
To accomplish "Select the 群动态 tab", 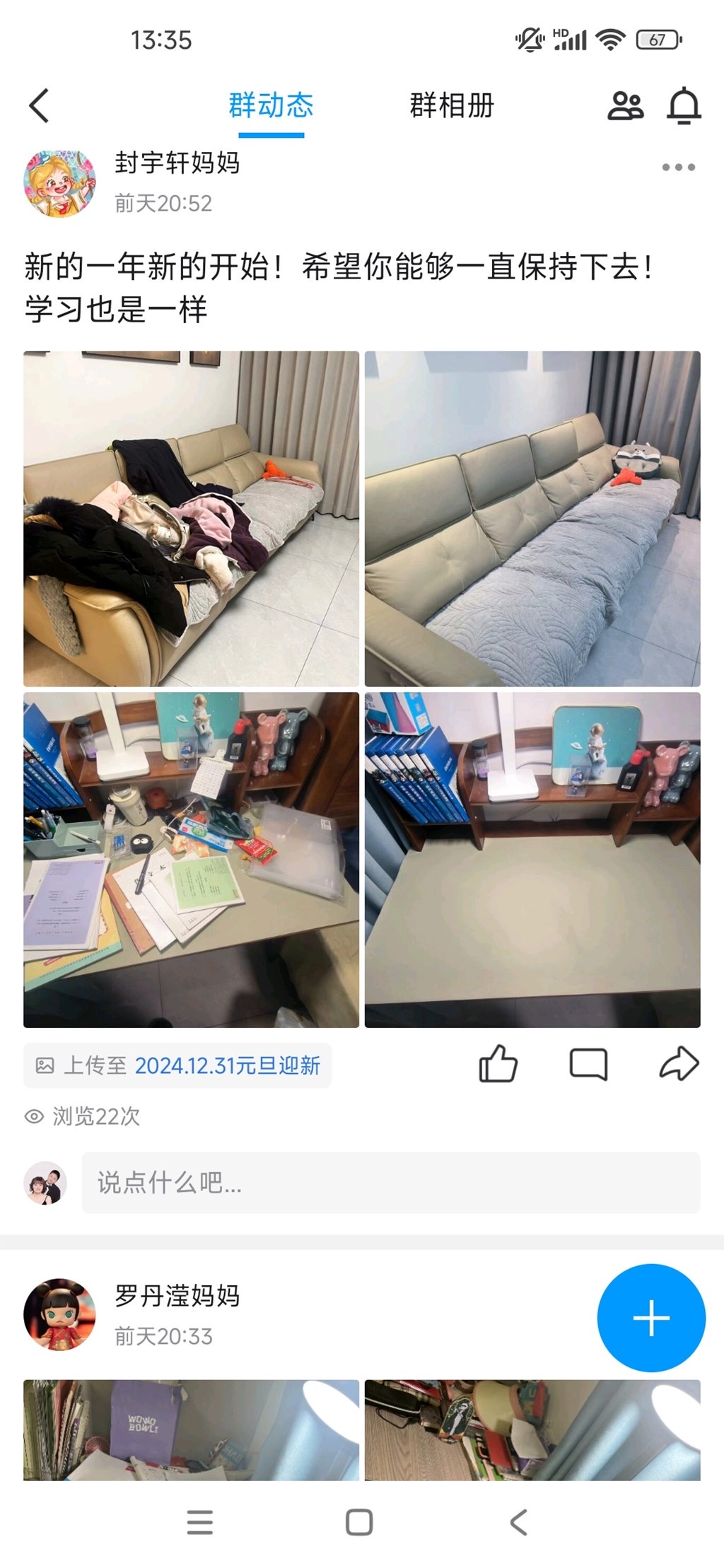I will [271, 106].
